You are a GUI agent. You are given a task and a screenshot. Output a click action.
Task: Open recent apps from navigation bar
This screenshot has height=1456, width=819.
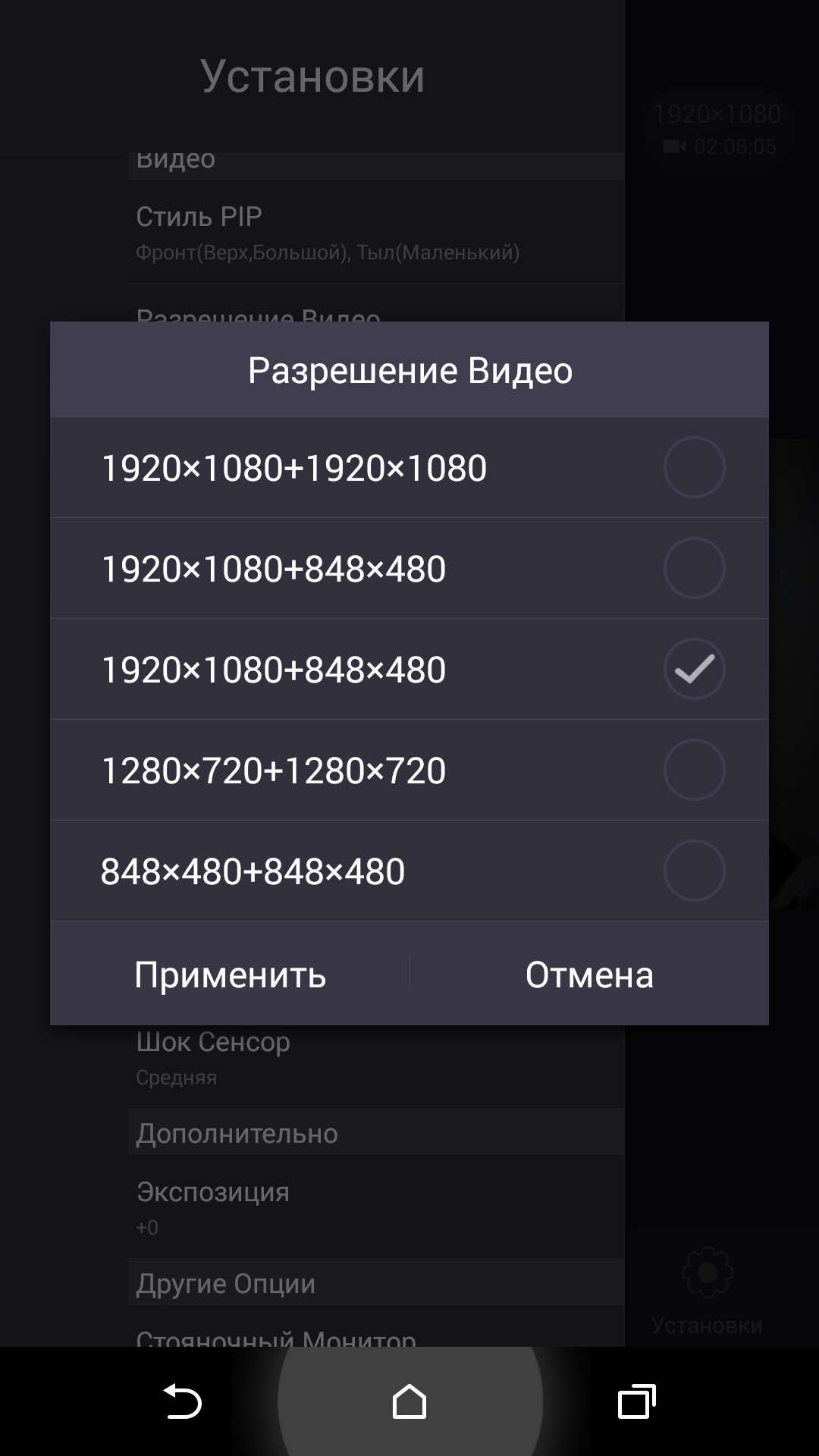[x=636, y=1401]
